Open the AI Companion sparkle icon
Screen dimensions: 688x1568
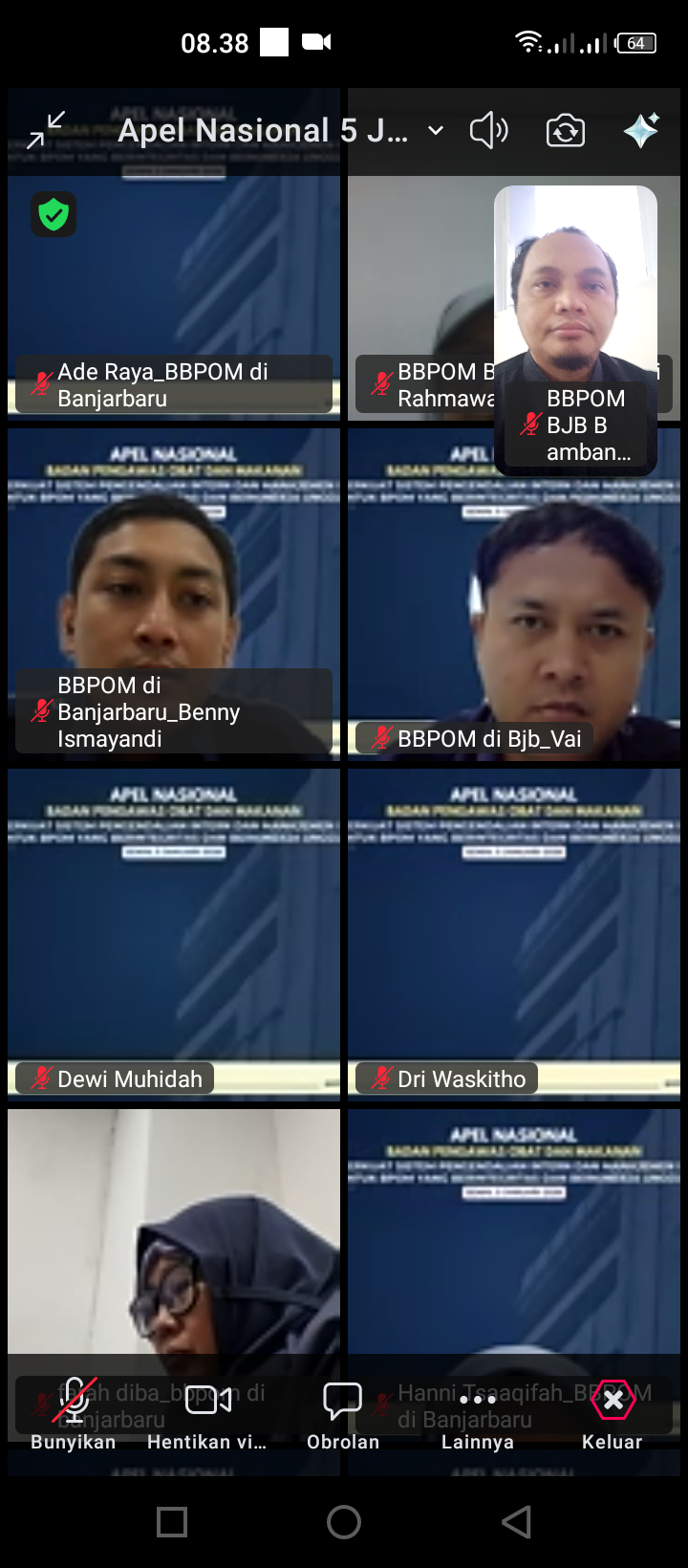tap(641, 131)
